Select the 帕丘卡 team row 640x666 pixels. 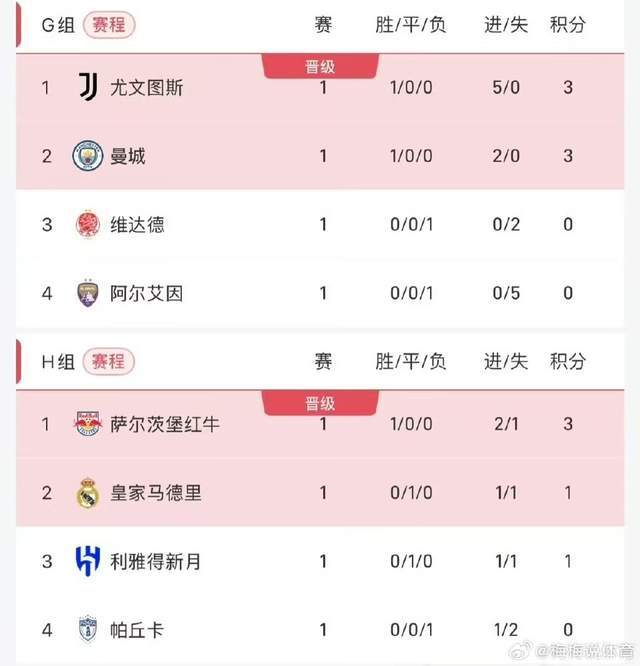tap(137, 630)
